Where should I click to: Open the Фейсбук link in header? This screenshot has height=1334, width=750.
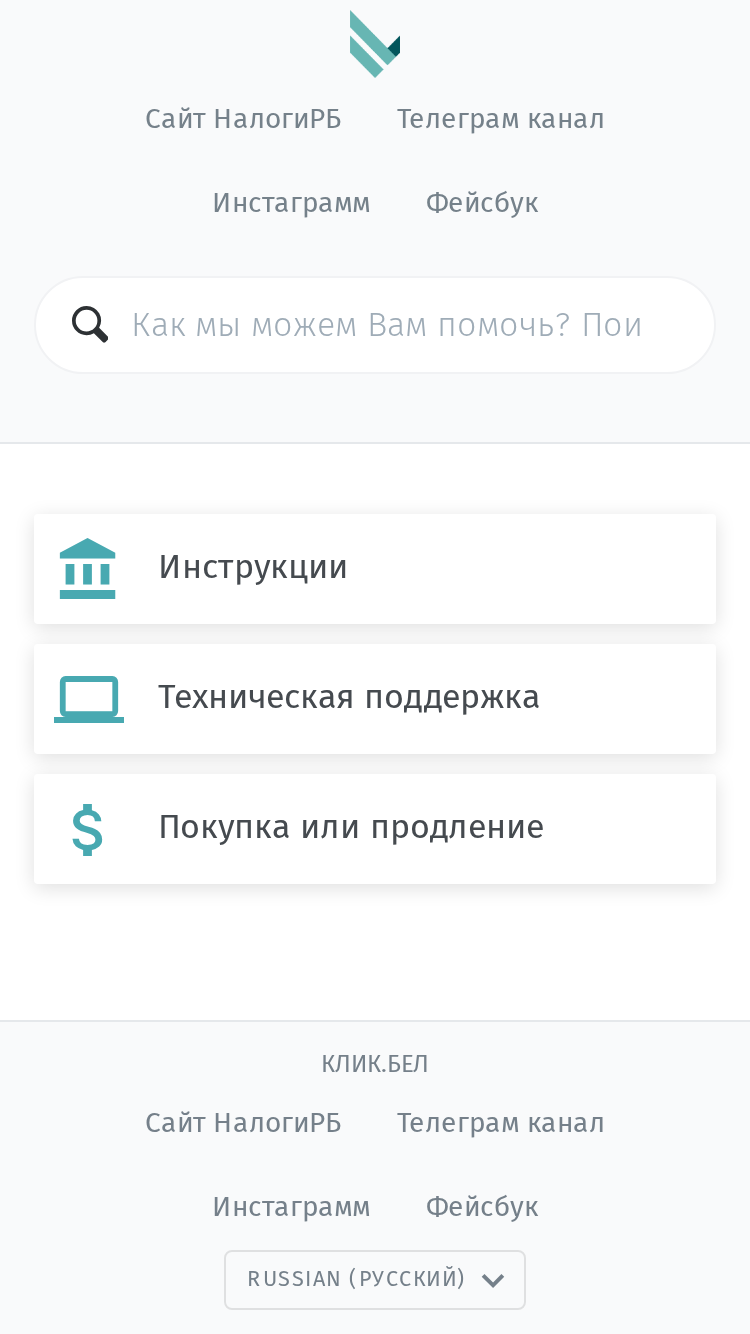482,203
